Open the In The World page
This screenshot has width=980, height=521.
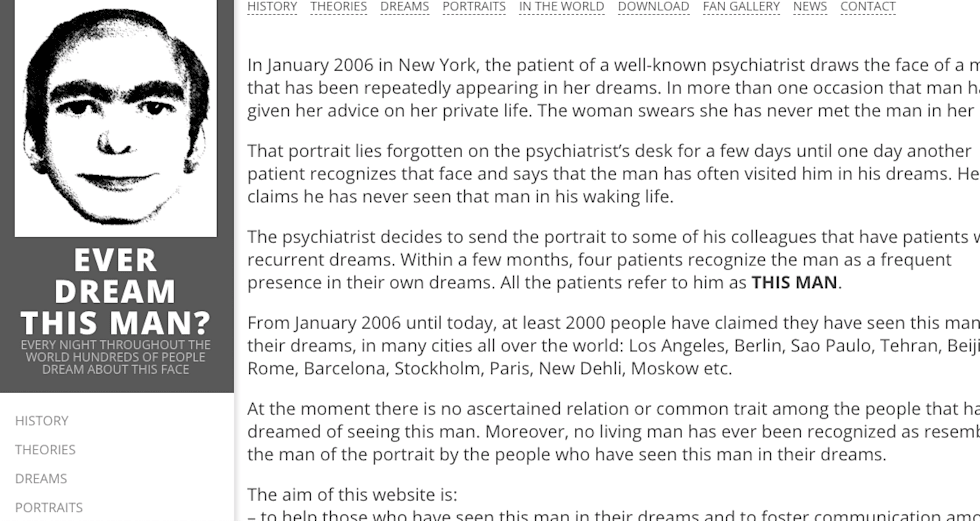click(561, 7)
